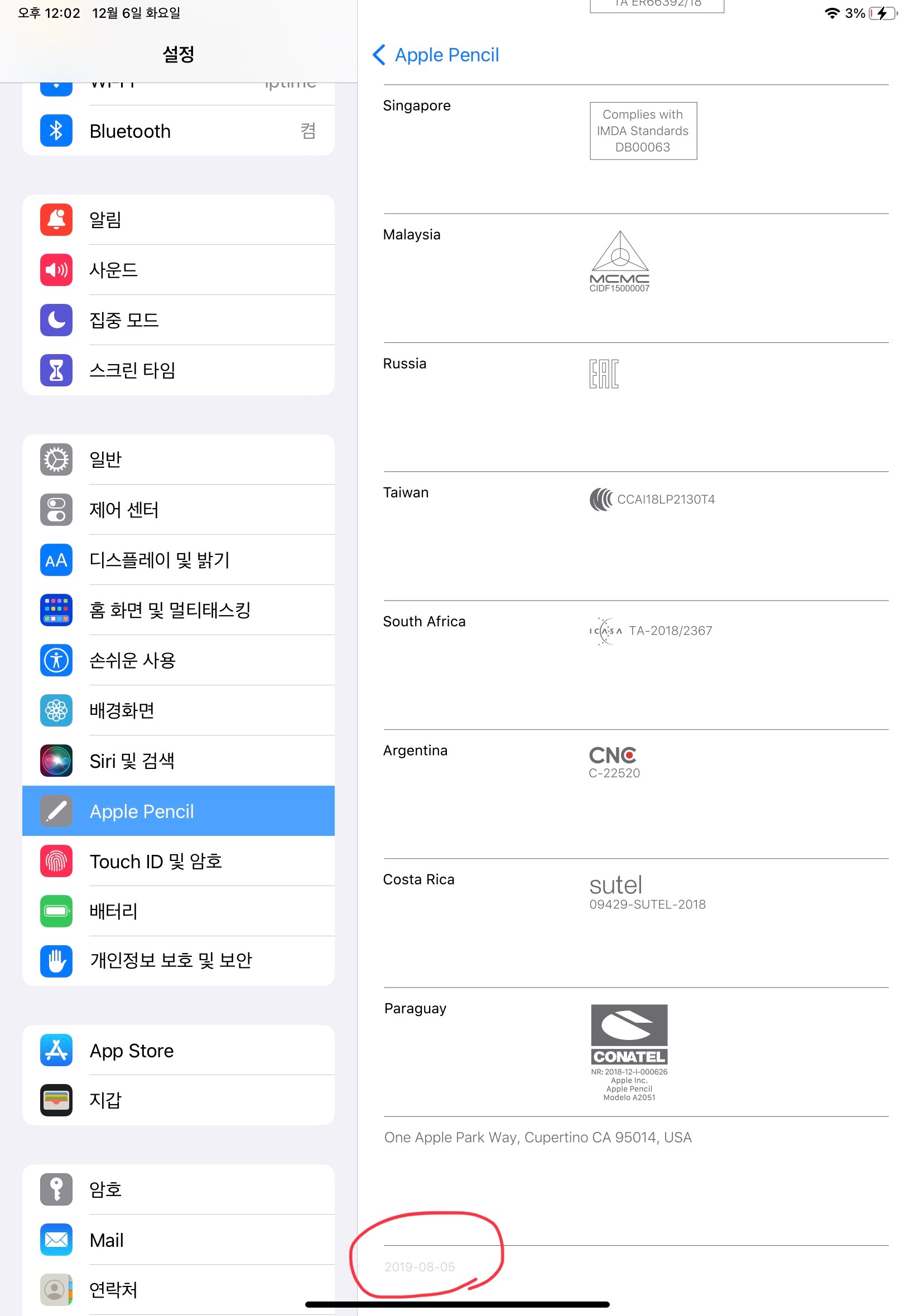
Task: Open 디스플레이 및 밝기 settings
Action: [x=179, y=560]
